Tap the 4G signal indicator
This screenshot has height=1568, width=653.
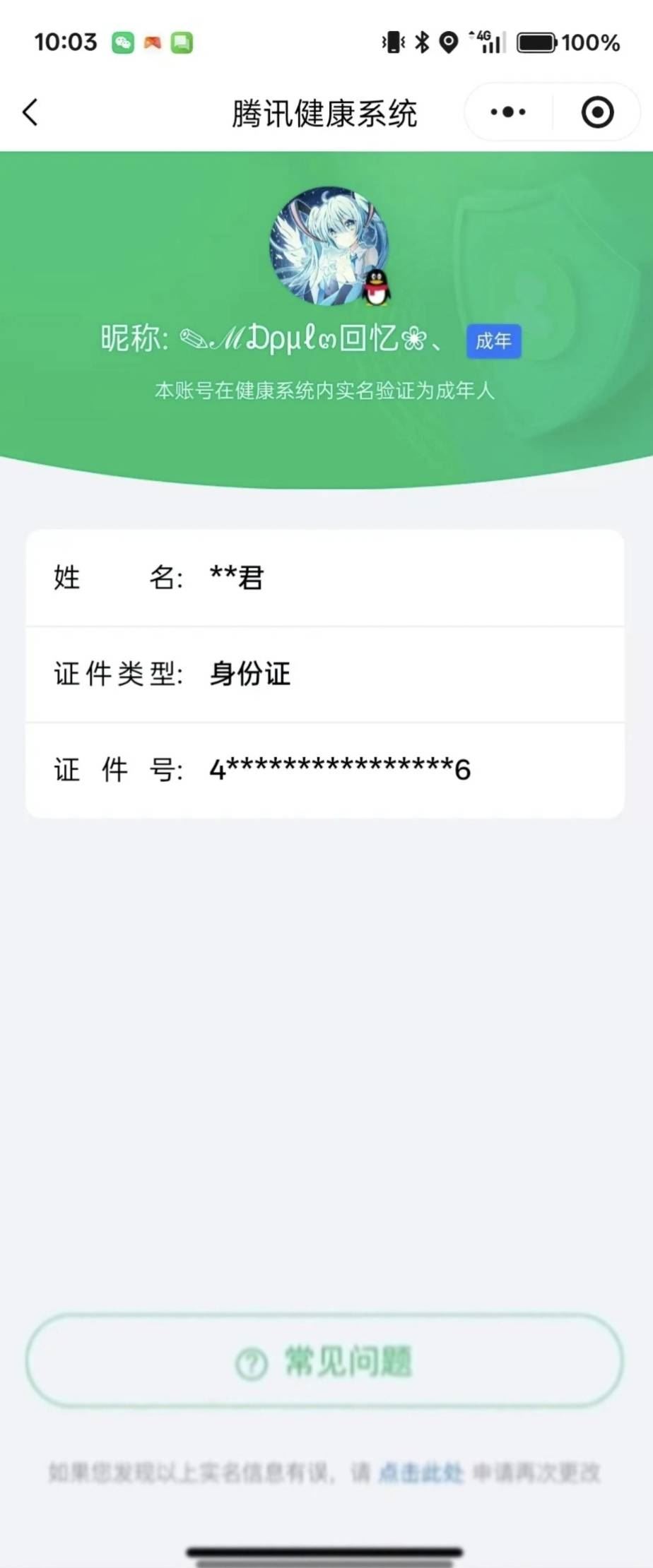[486, 42]
